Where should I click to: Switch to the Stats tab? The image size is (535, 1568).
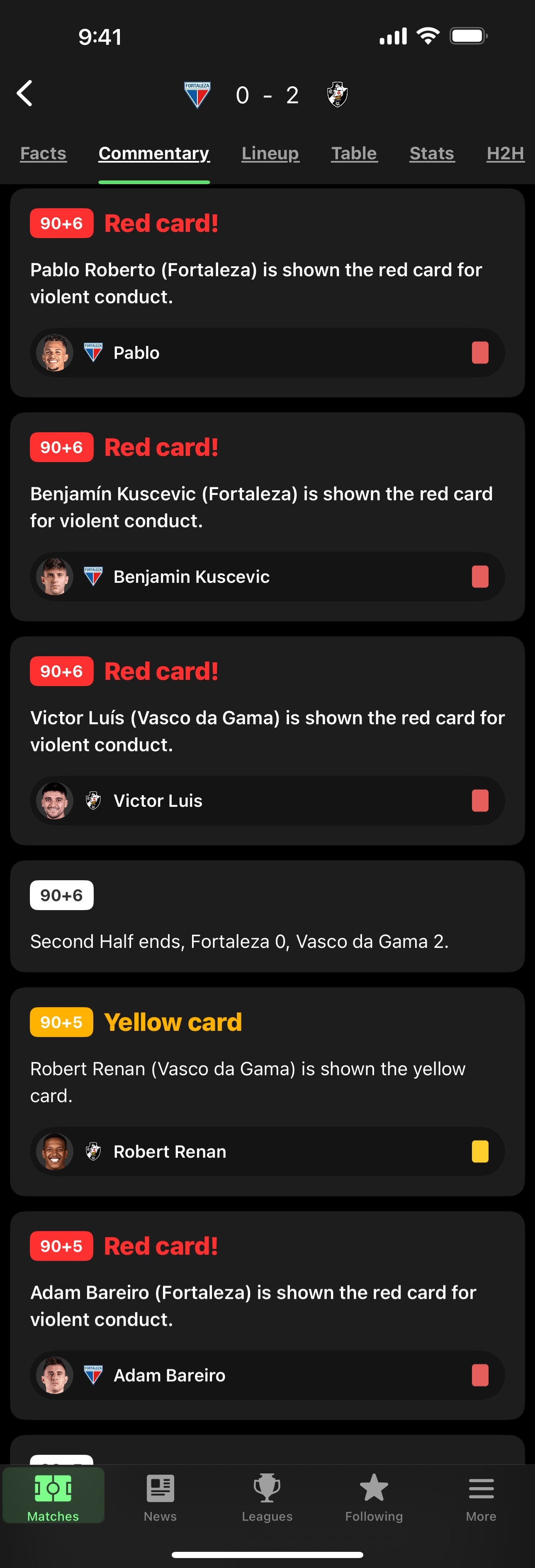point(432,153)
